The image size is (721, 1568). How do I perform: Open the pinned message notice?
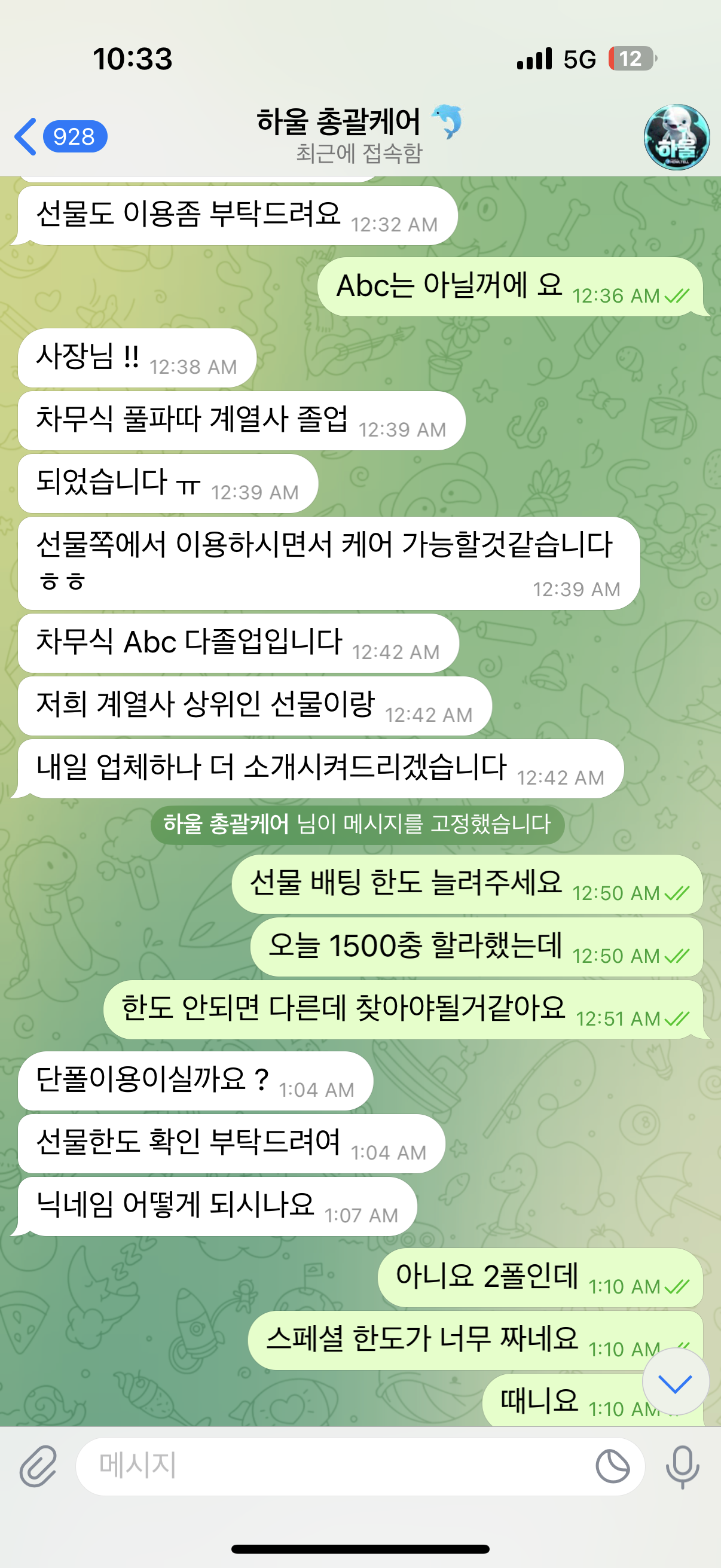pos(357,824)
